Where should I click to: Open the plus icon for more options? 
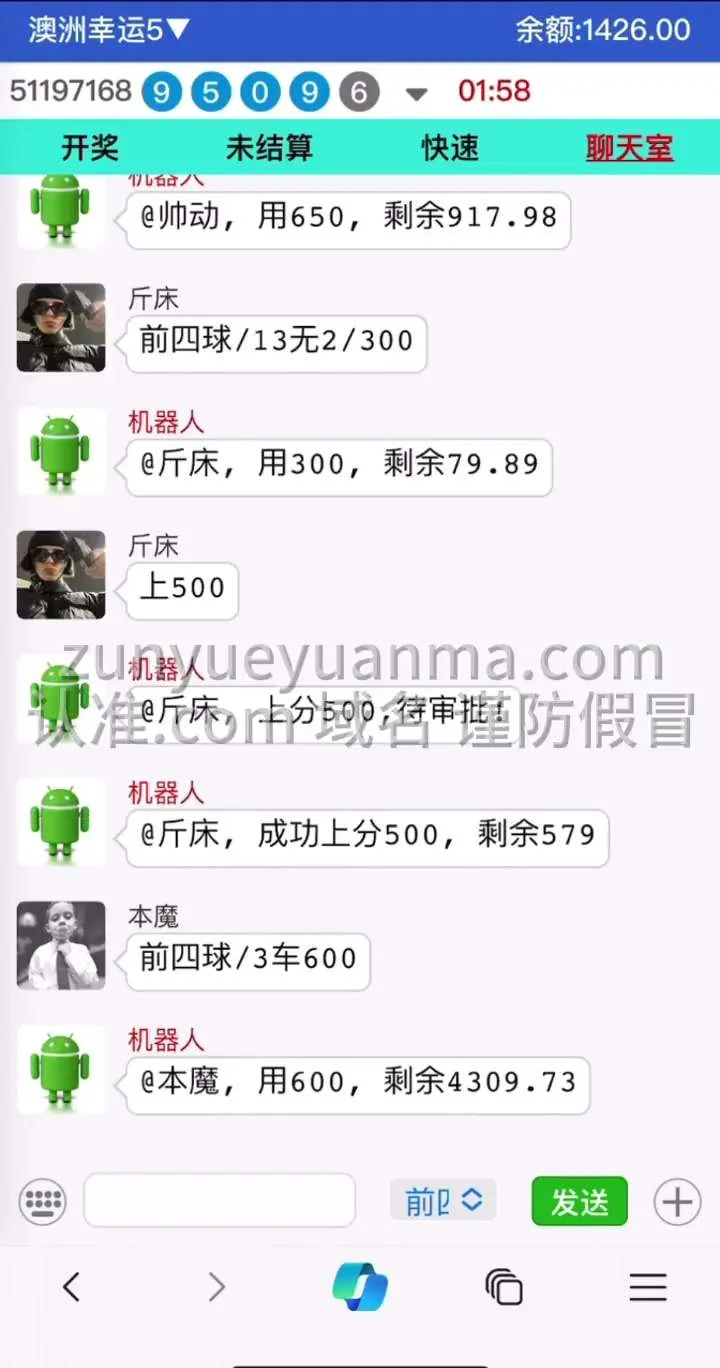[677, 1201]
